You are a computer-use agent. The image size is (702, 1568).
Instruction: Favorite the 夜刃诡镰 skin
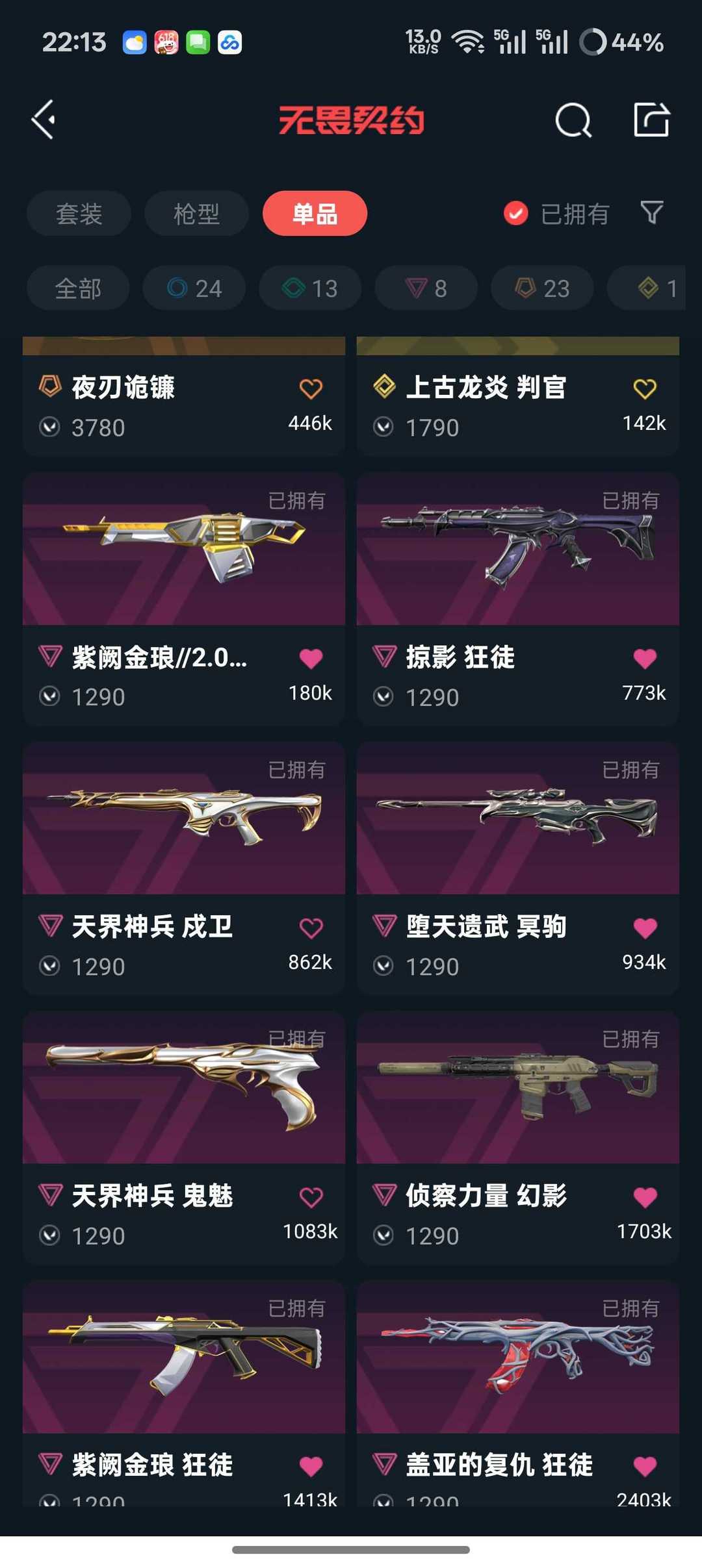[x=310, y=388]
